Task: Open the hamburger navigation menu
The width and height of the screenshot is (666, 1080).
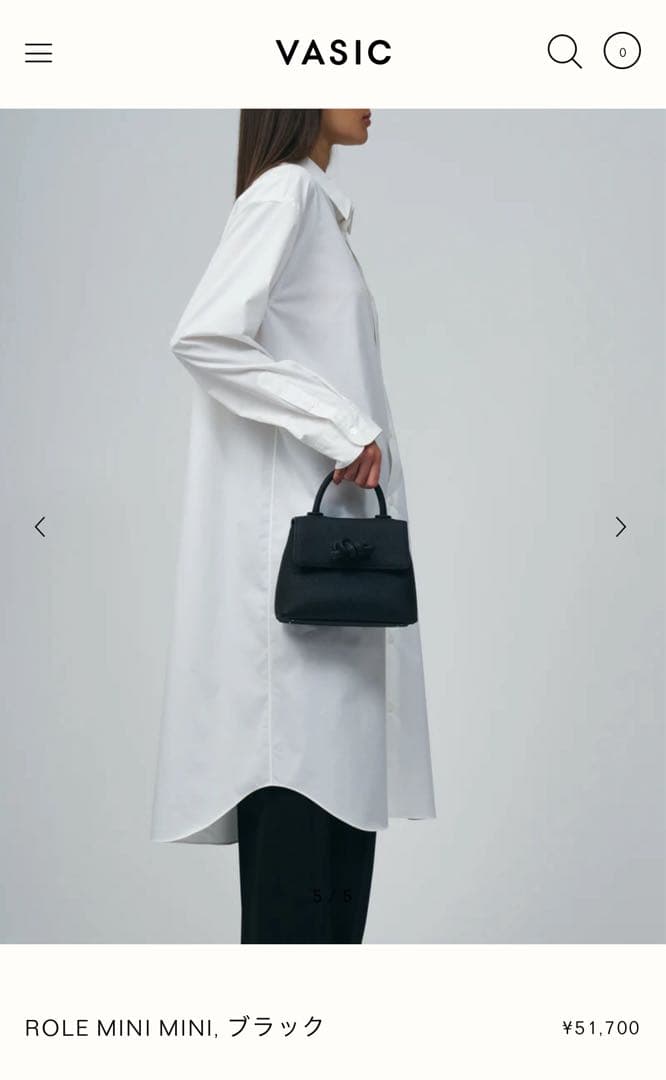Action: pos(38,53)
